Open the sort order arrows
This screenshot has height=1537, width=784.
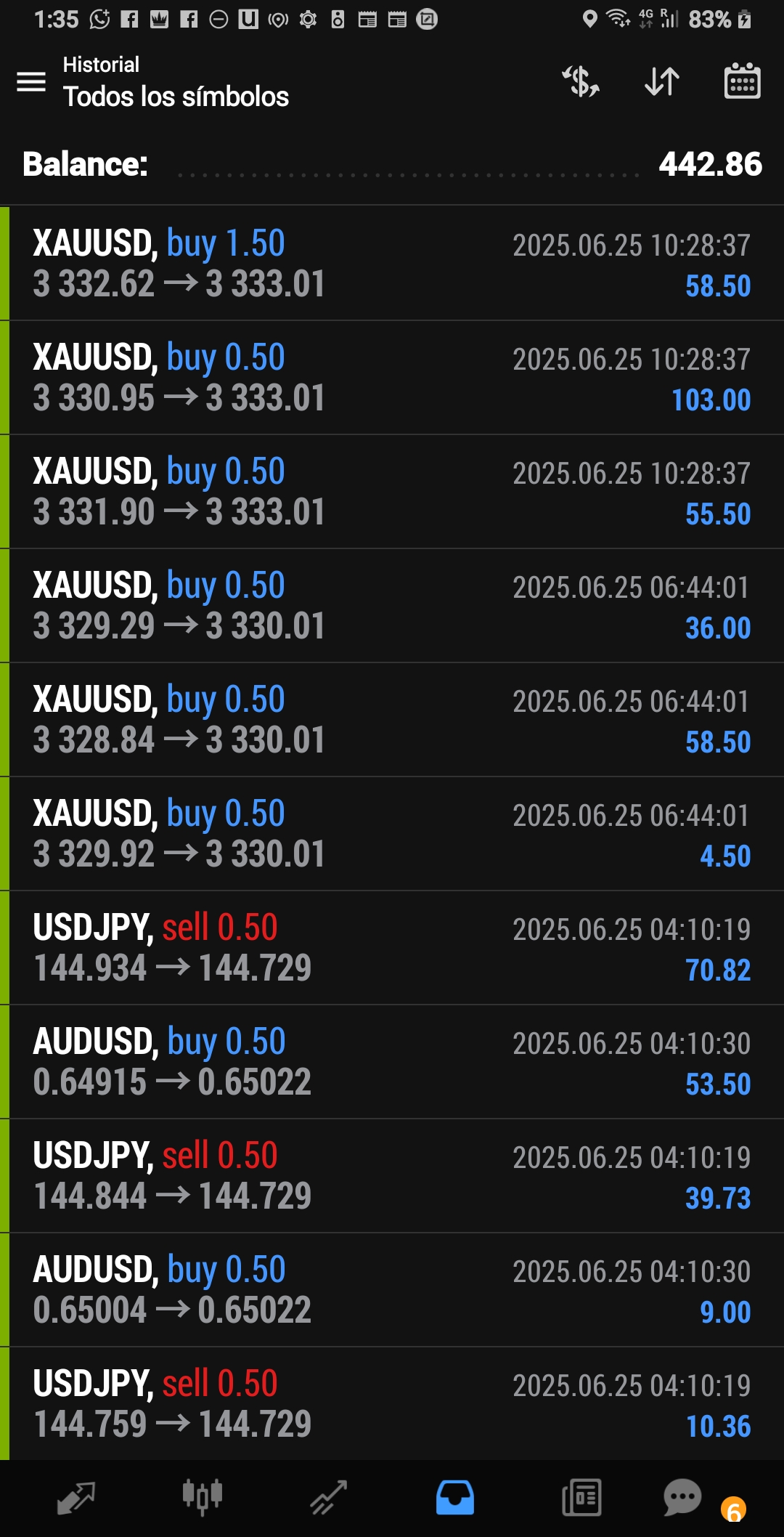[662, 81]
